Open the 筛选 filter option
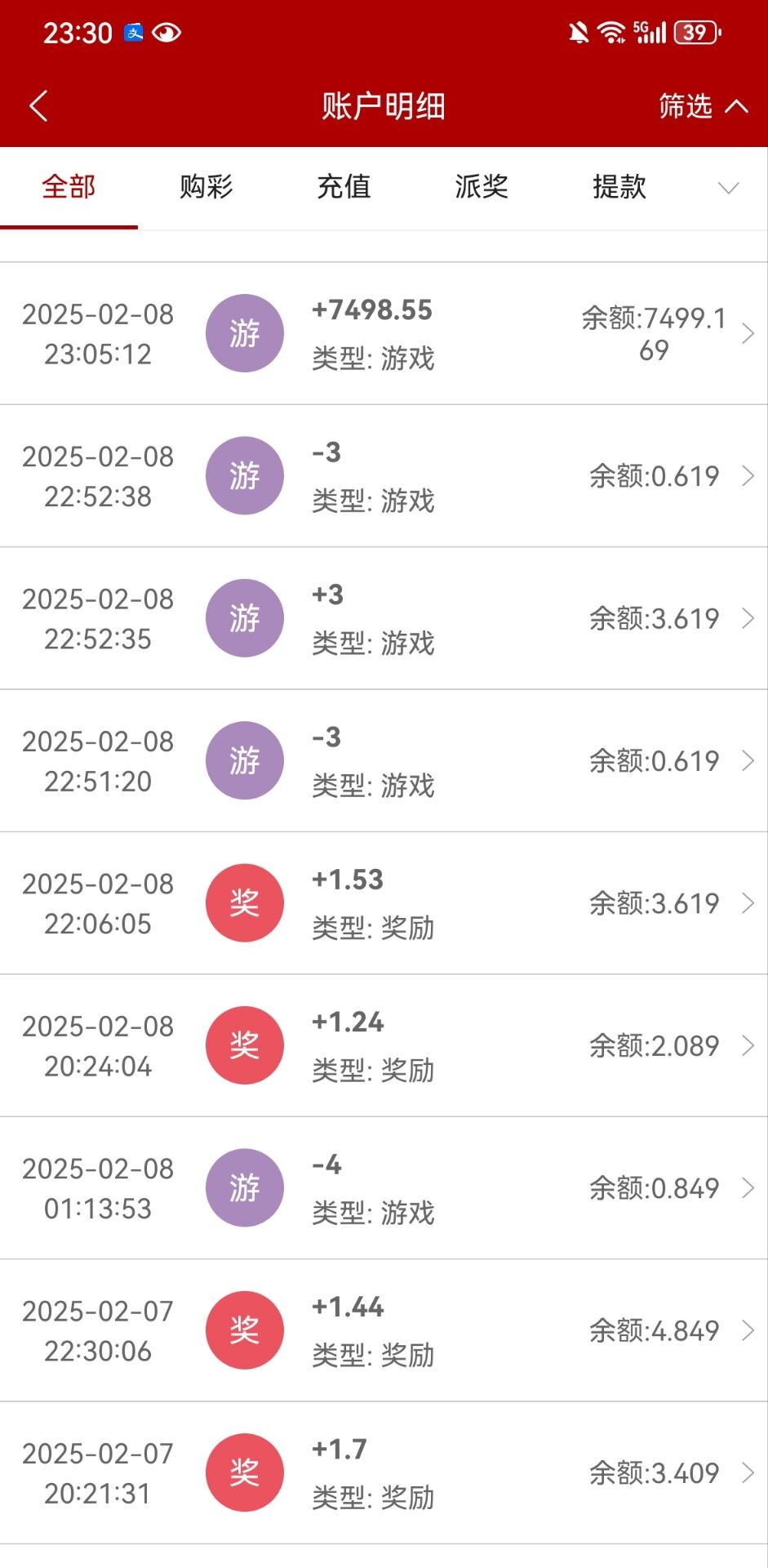768x1568 pixels. (x=702, y=106)
